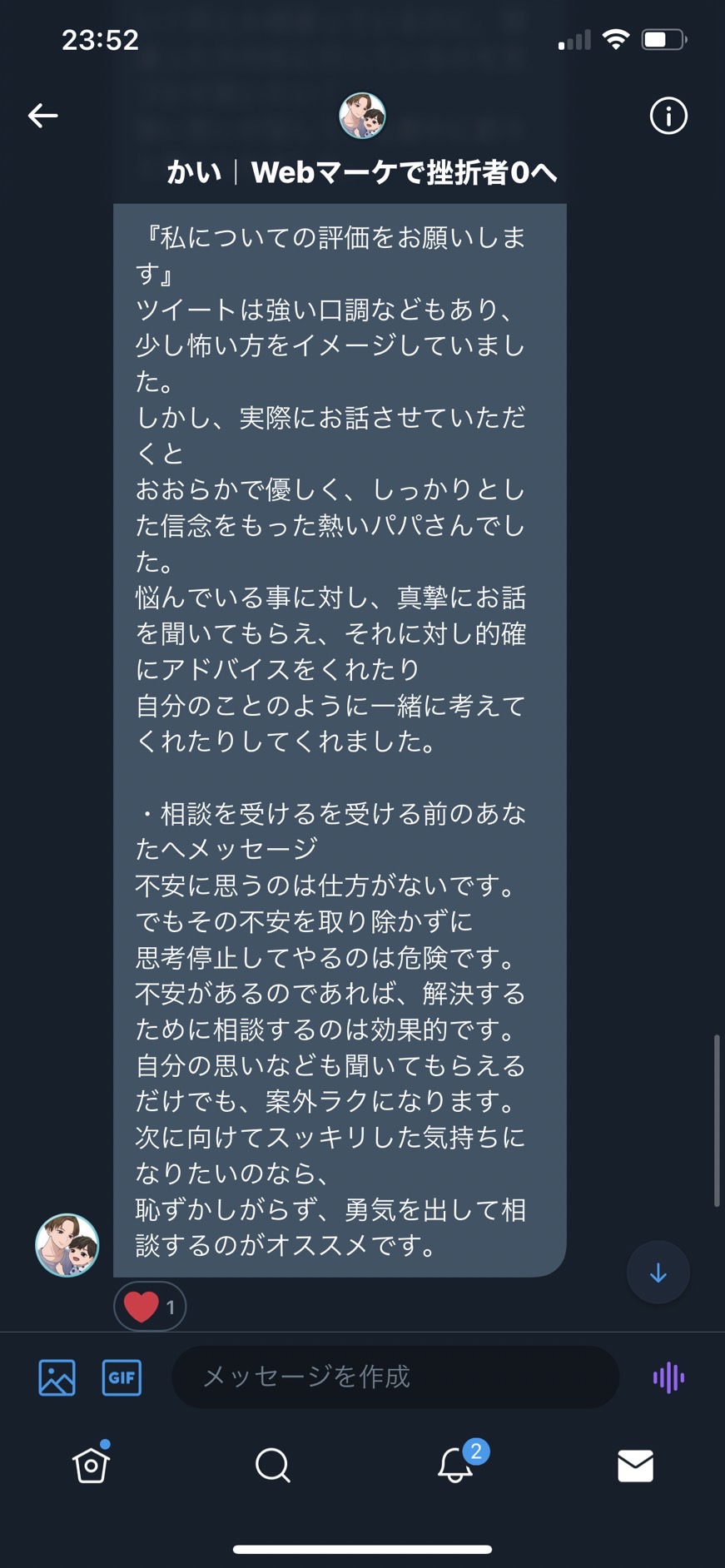Open the Messages envelope tab
The height and width of the screenshot is (1568, 725).
pyautogui.click(x=635, y=1466)
